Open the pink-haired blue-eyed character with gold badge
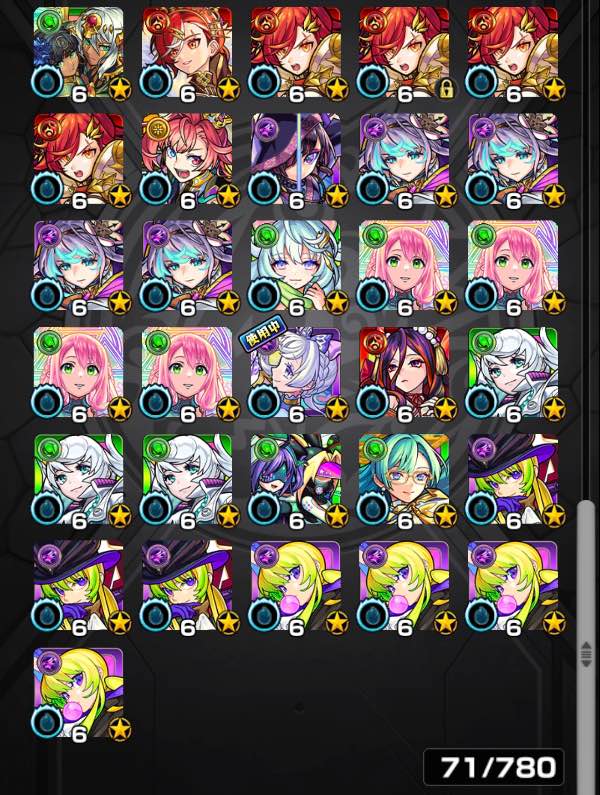 click(x=187, y=159)
